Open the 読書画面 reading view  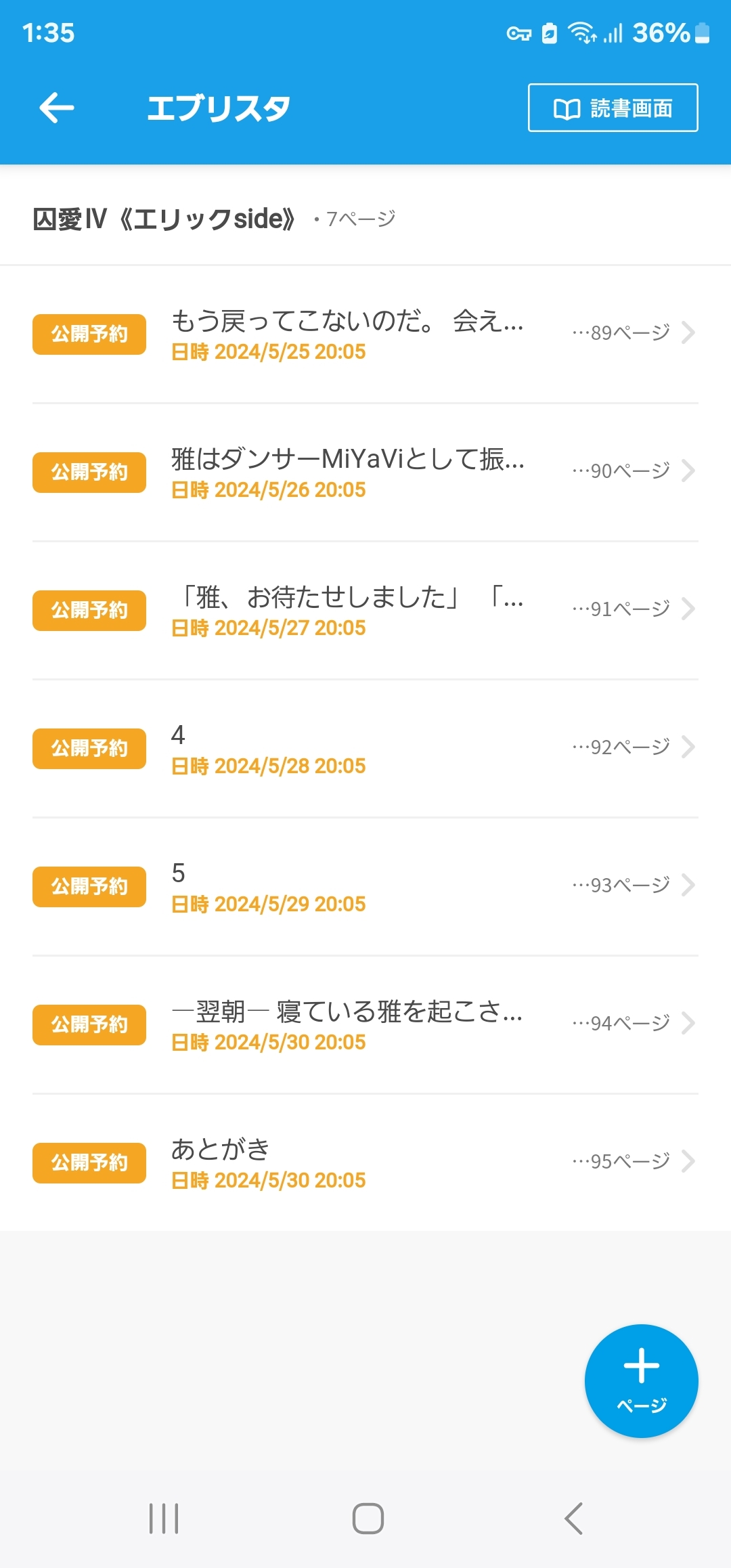tap(613, 108)
